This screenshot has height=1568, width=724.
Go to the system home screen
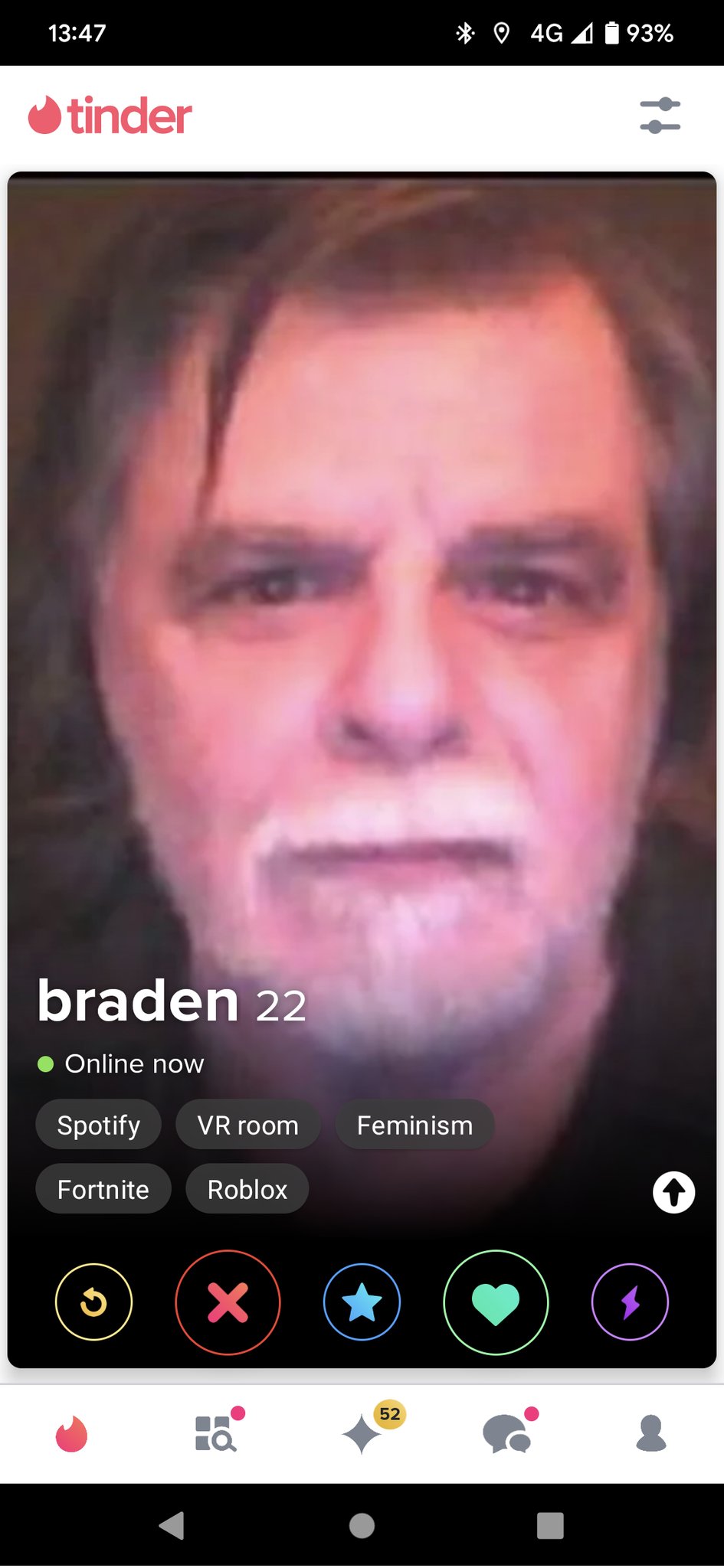(x=362, y=1525)
